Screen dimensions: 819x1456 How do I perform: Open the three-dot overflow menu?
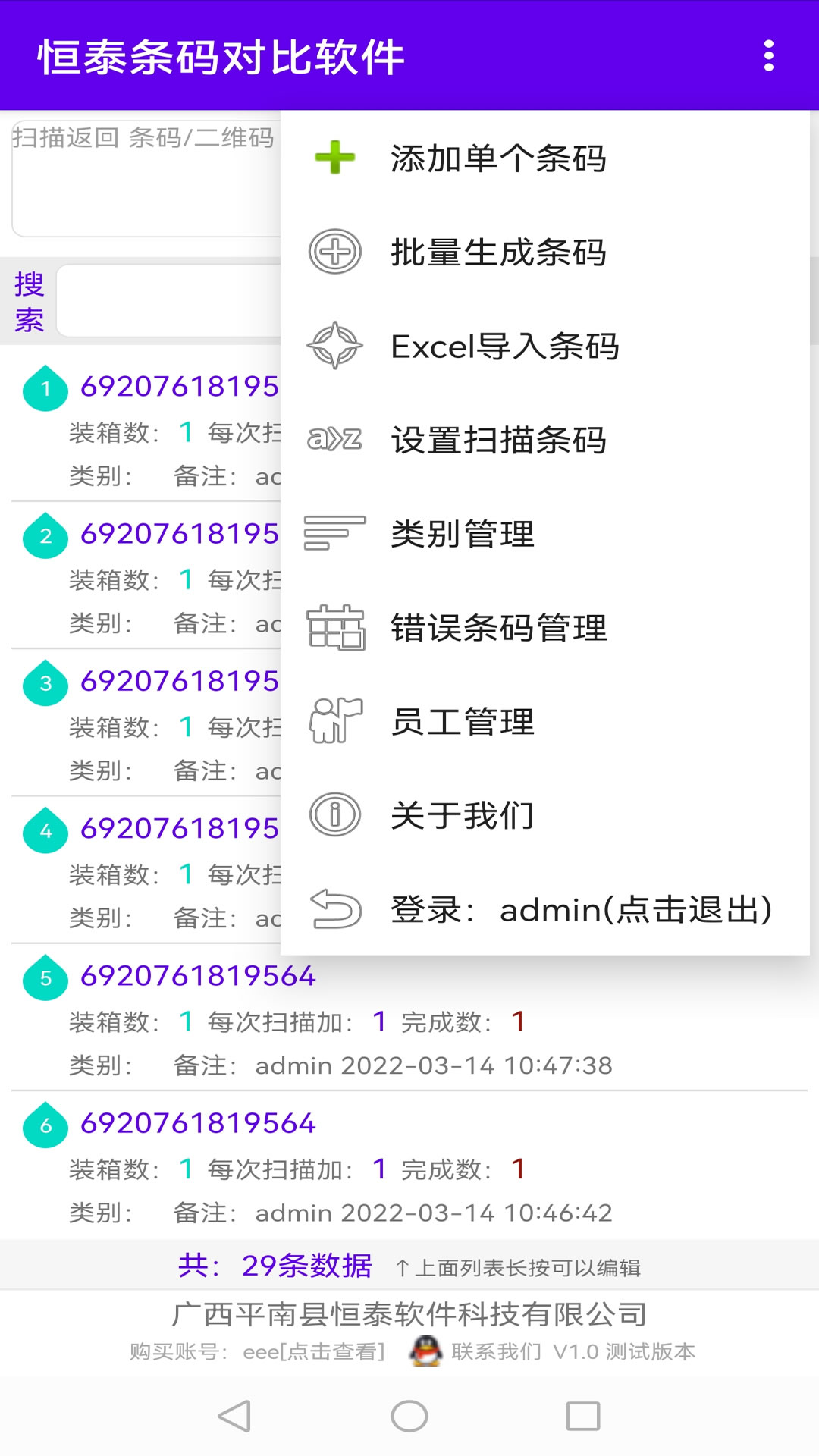click(x=770, y=55)
